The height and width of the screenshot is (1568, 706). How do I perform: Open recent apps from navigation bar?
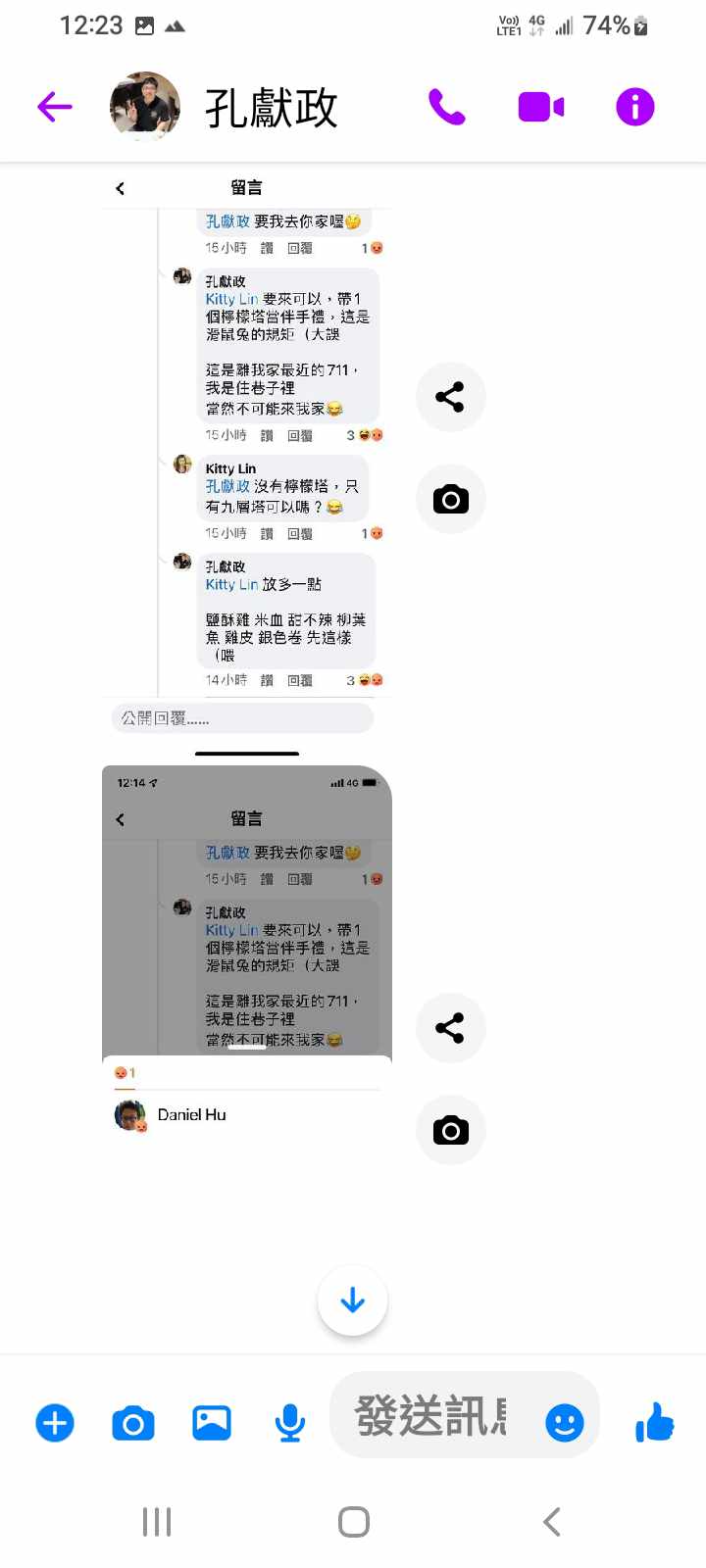[157, 1522]
